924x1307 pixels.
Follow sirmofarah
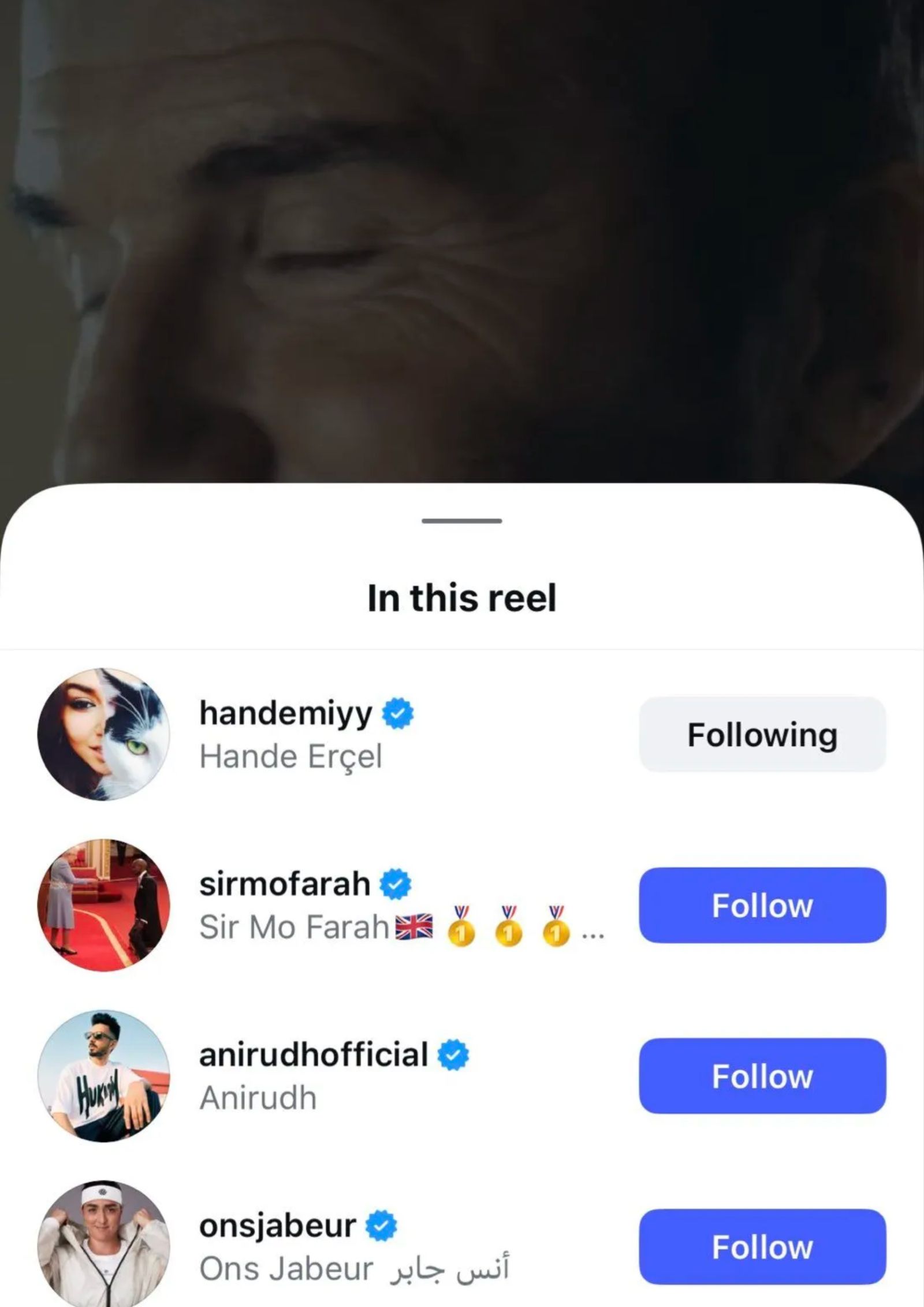point(762,905)
